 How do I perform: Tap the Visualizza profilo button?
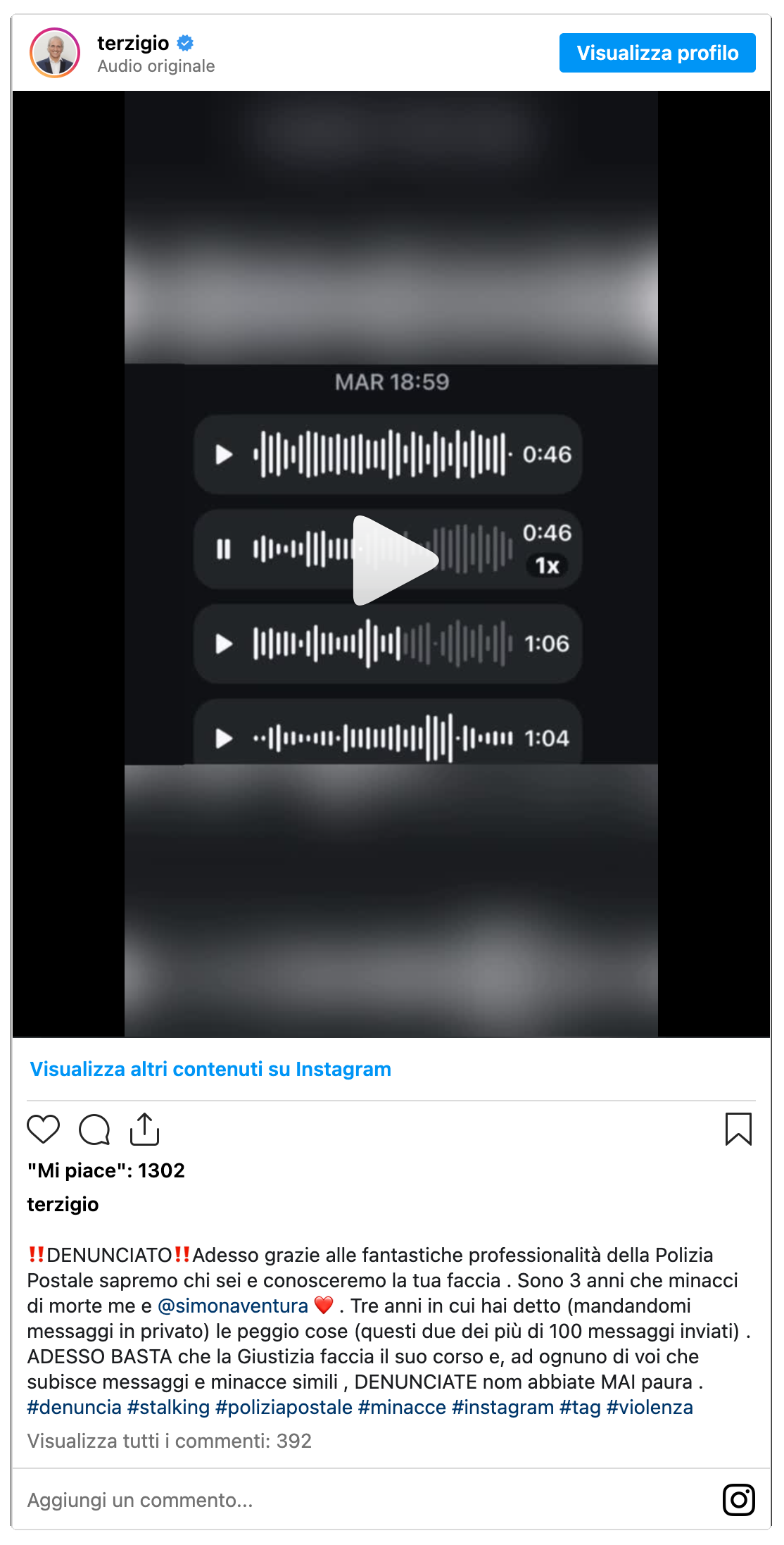657,53
